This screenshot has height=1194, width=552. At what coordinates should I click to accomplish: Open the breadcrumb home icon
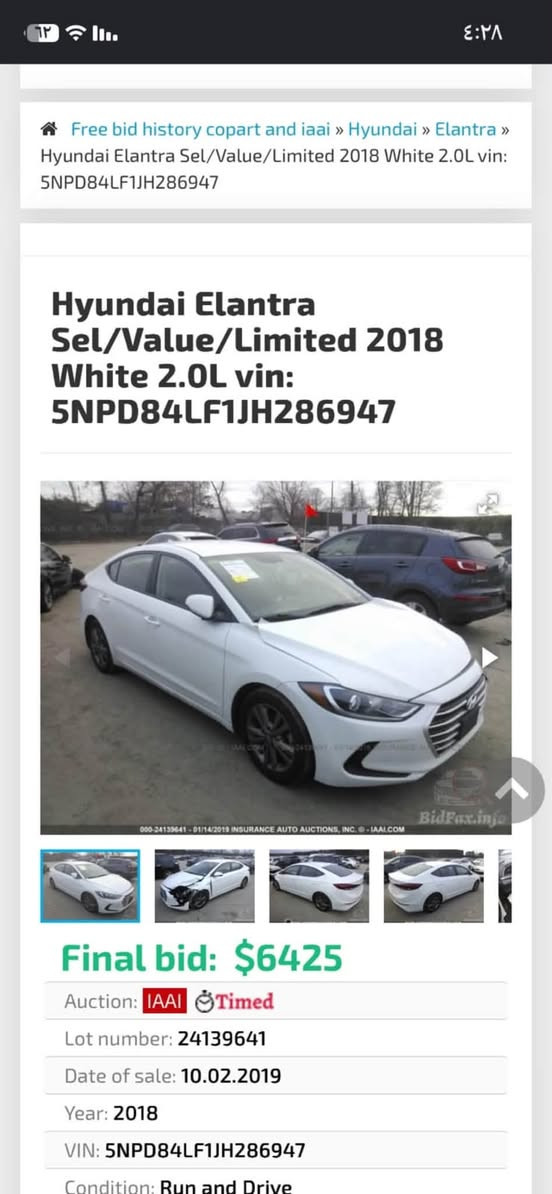pyautogui.click(x=49, y=129)
